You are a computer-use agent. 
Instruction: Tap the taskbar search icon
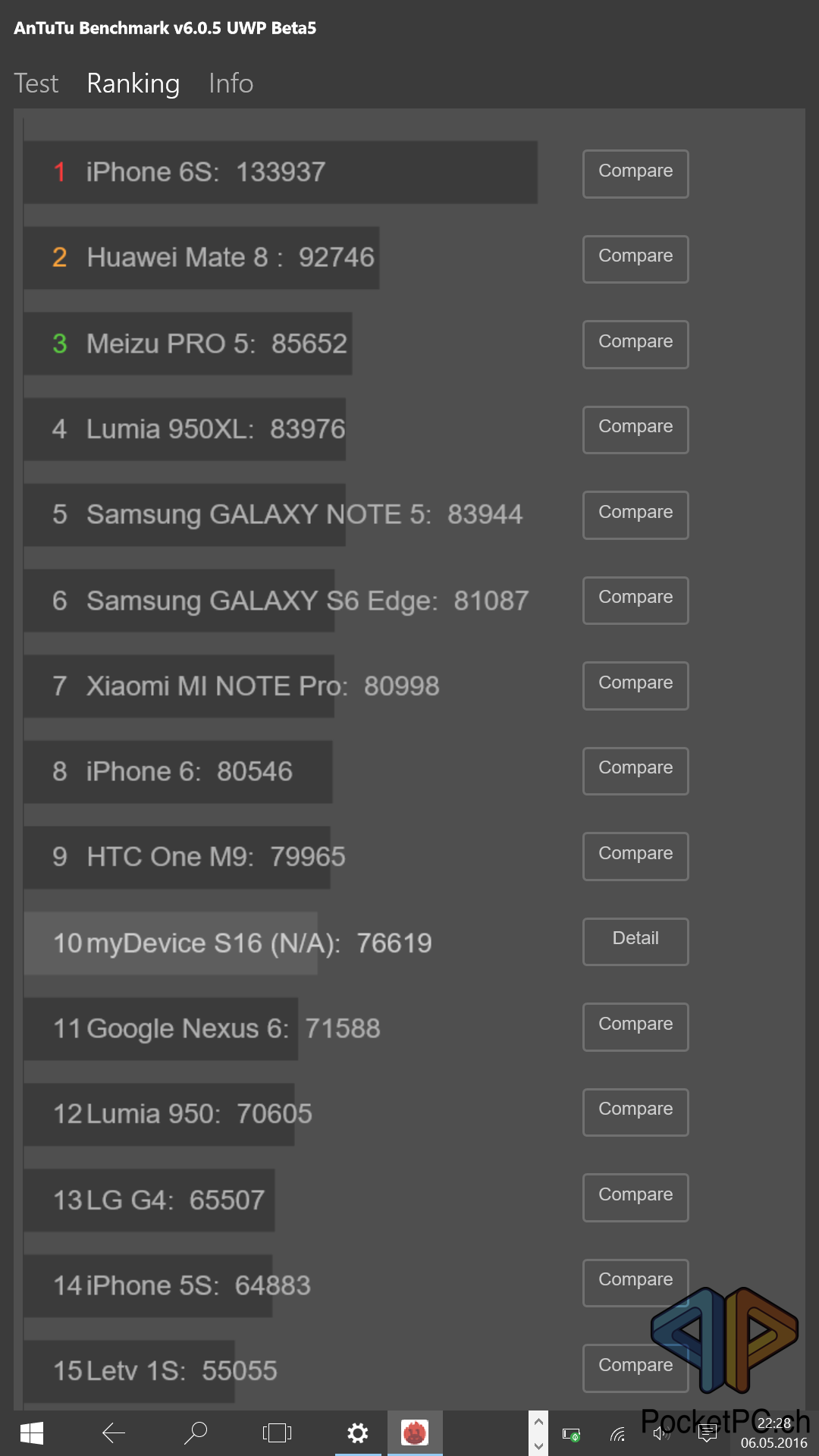click(196, 1433)
